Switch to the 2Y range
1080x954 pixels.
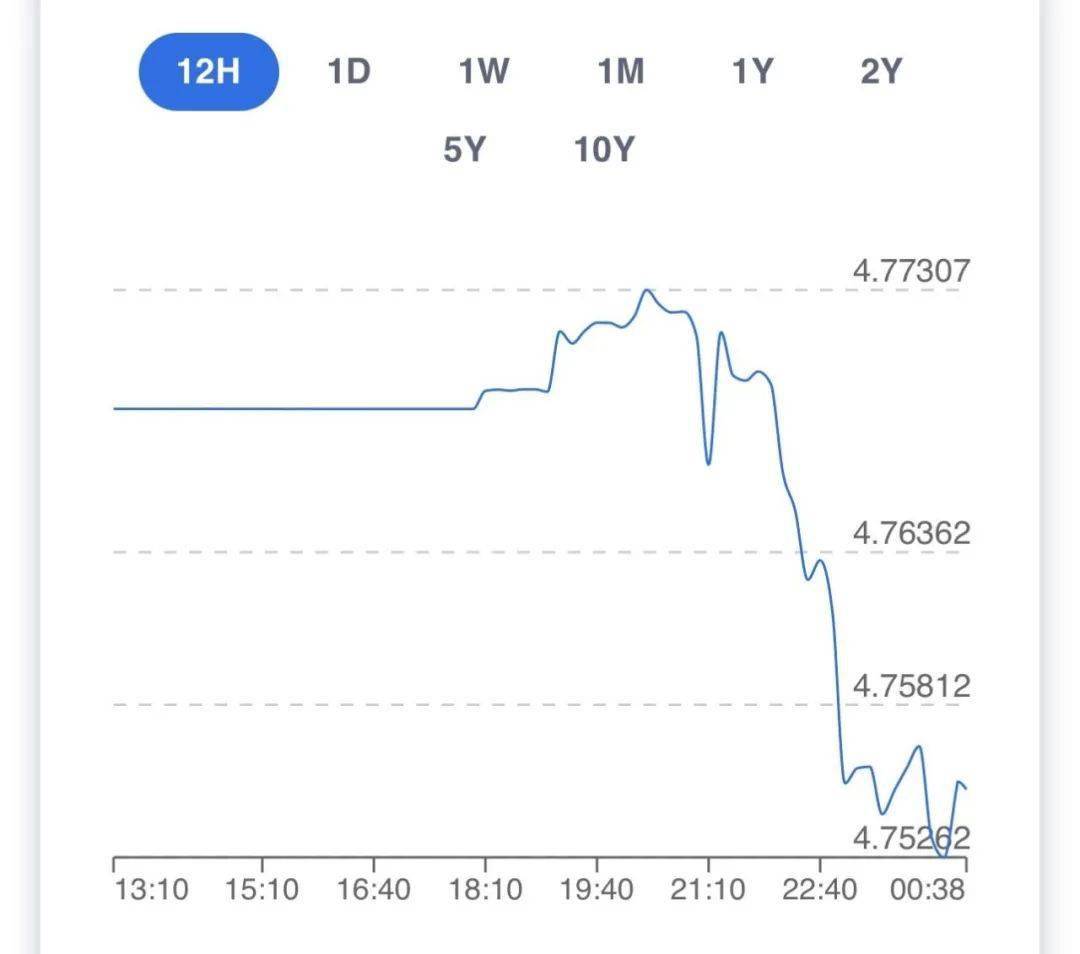tap(881, 72)
